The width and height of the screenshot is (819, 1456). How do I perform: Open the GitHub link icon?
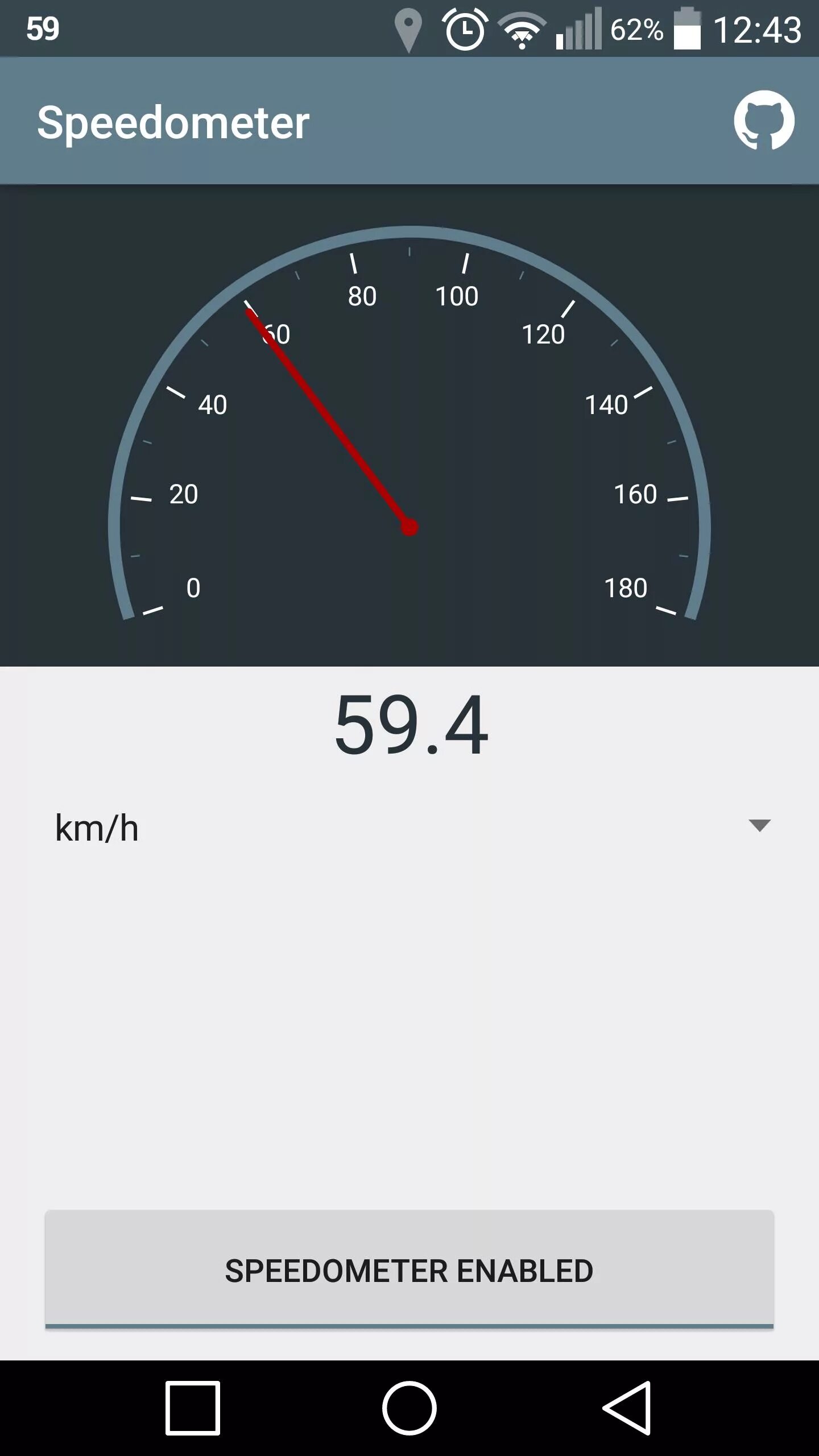point(764,120)
